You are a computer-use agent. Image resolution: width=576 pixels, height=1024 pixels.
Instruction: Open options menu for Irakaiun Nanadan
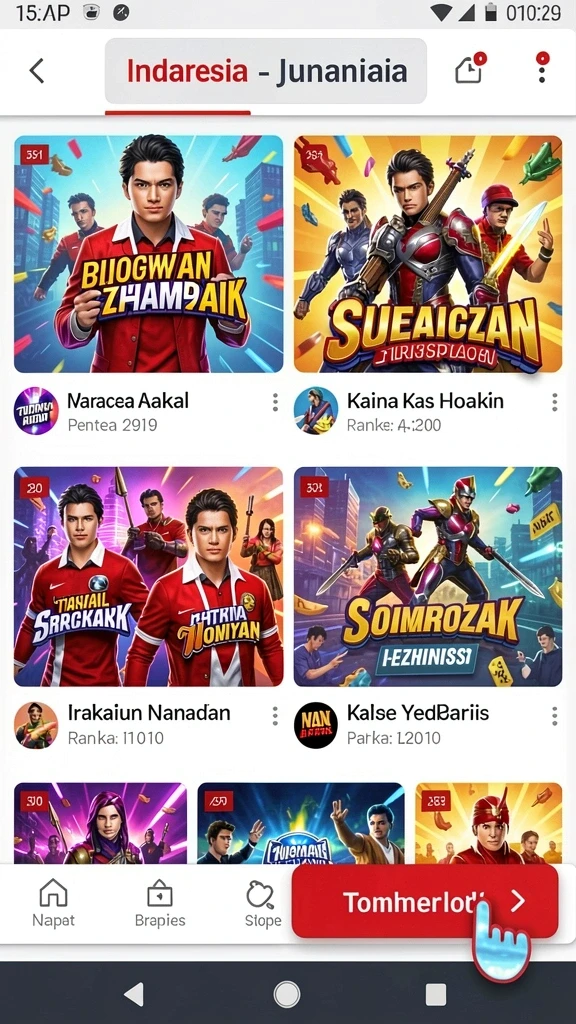(275, 716)
